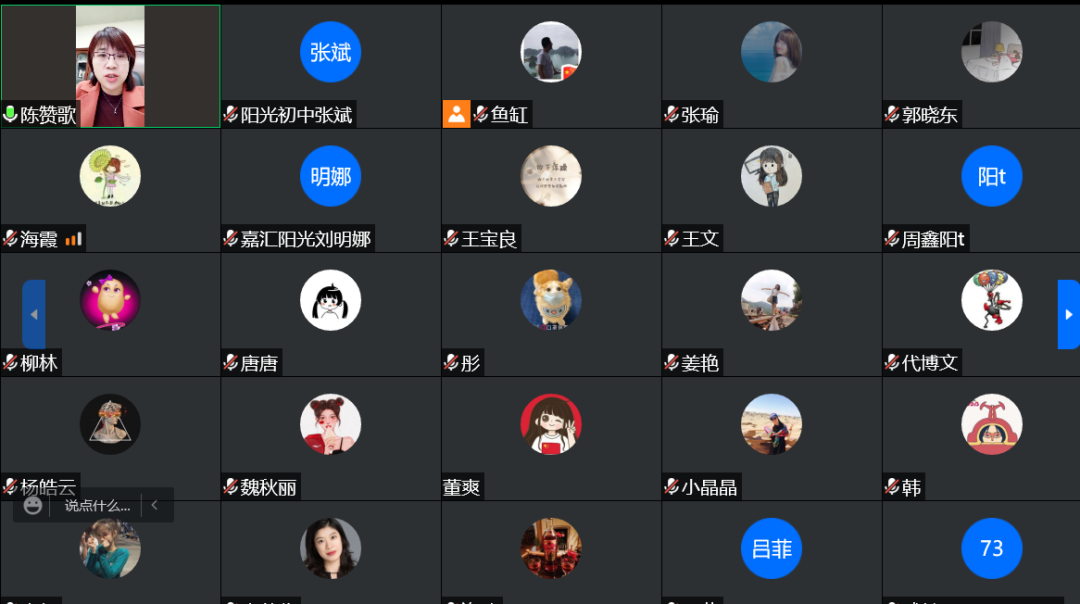1080x604 pixels.
Task: Go to the next page of participants
Action: click(1068, 314)
